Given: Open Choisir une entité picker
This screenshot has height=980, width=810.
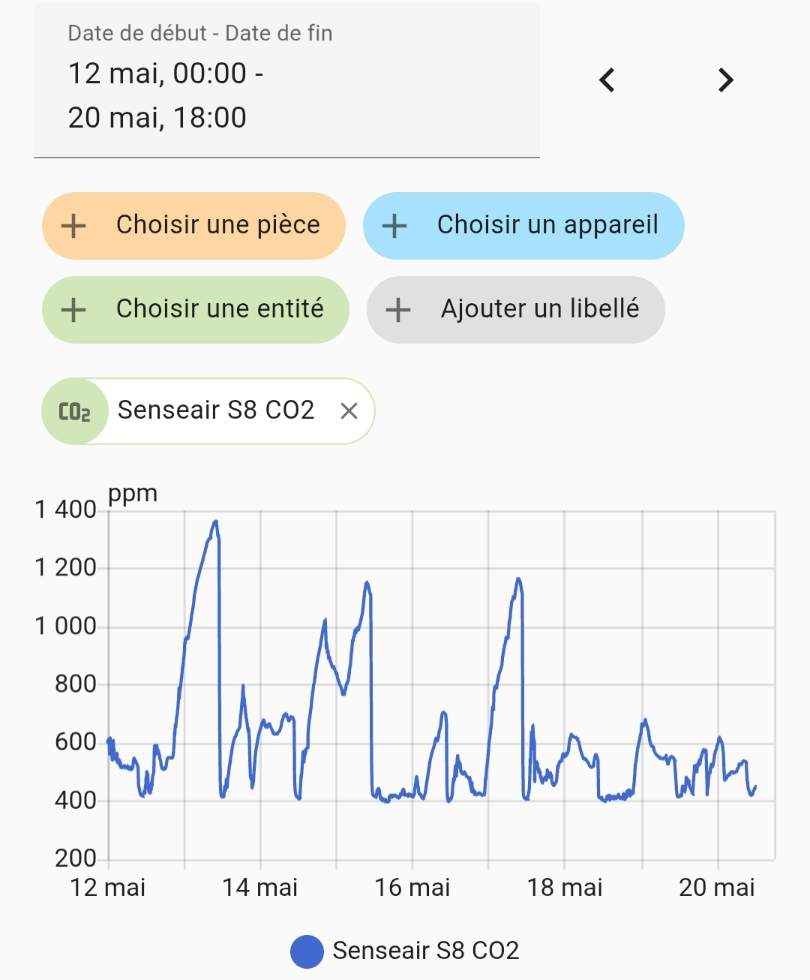Looking at the screenshot, I should tap(196, 309).
